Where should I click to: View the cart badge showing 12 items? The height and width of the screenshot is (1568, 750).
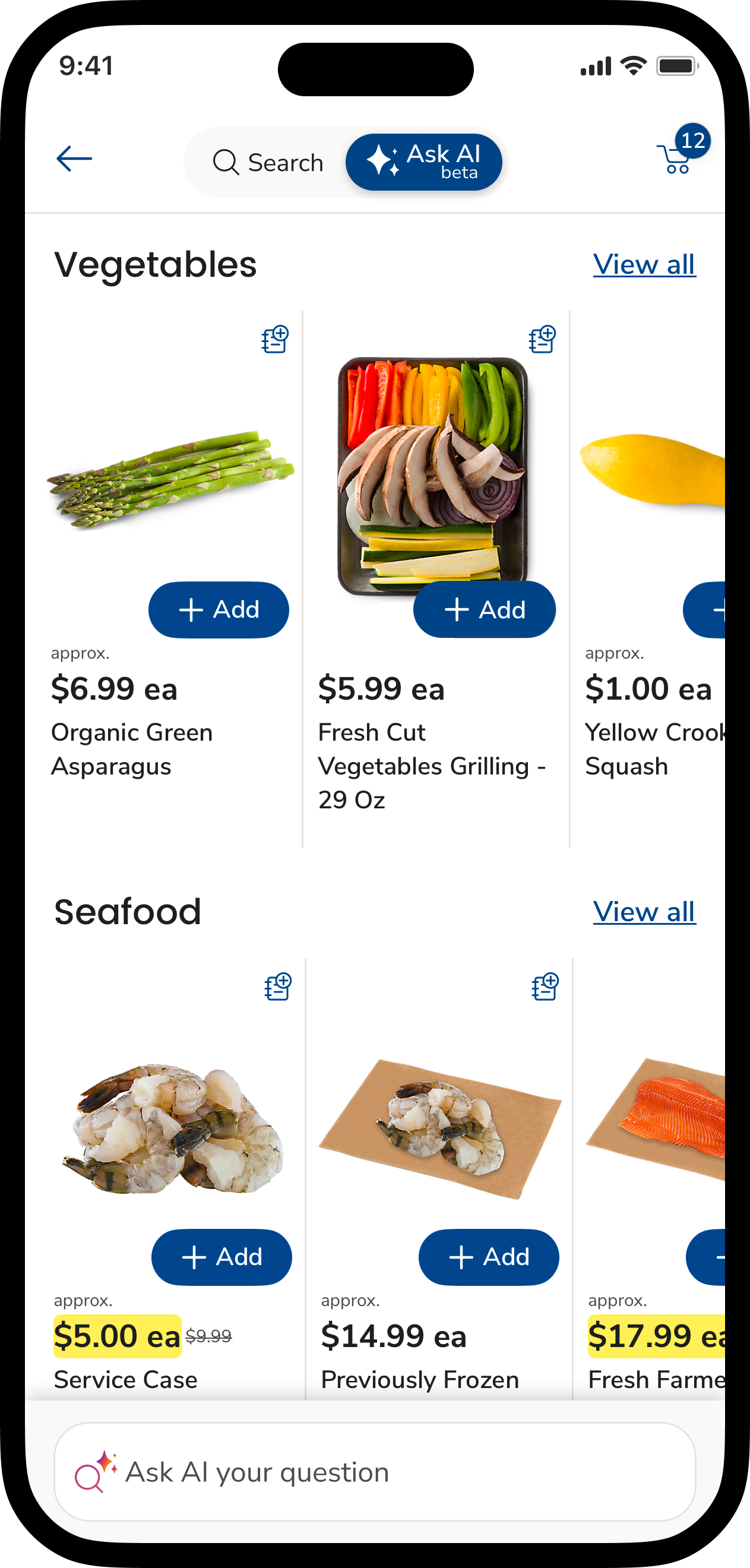(x=694, y=141)
